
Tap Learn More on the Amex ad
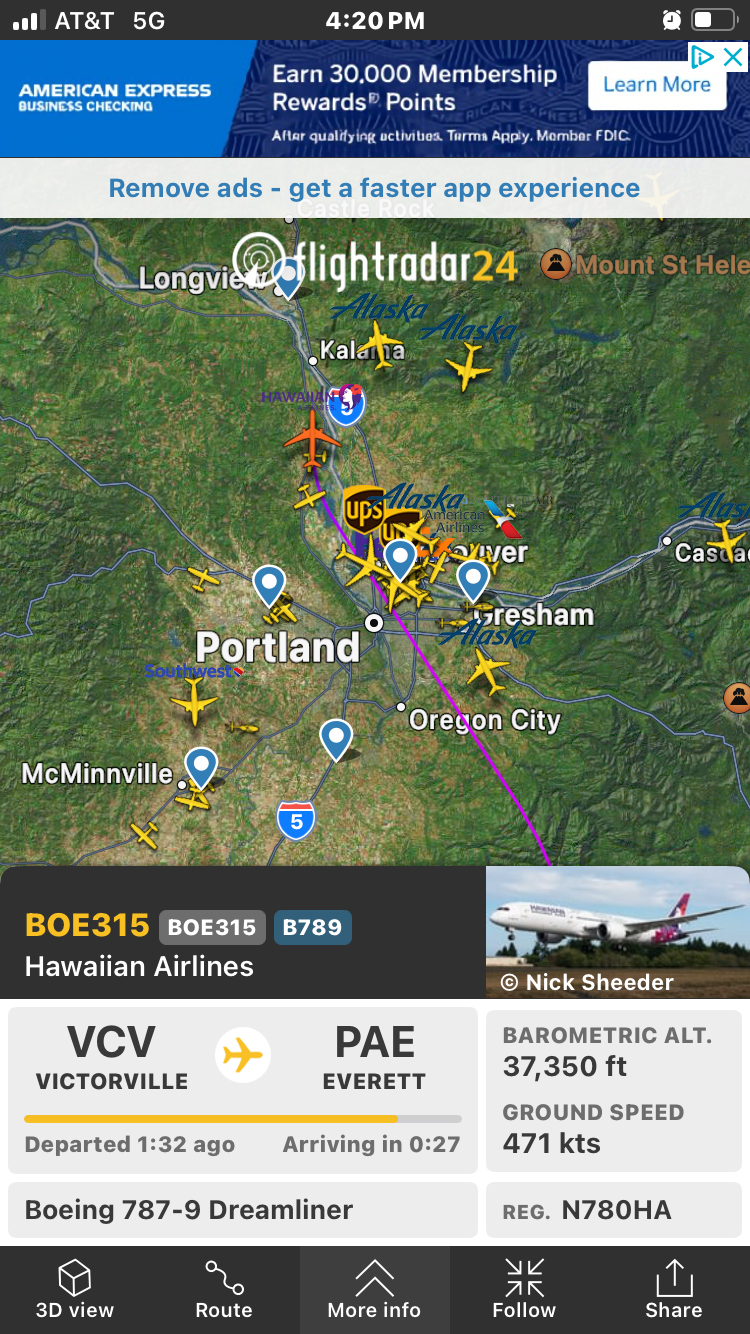click(656, 84)
